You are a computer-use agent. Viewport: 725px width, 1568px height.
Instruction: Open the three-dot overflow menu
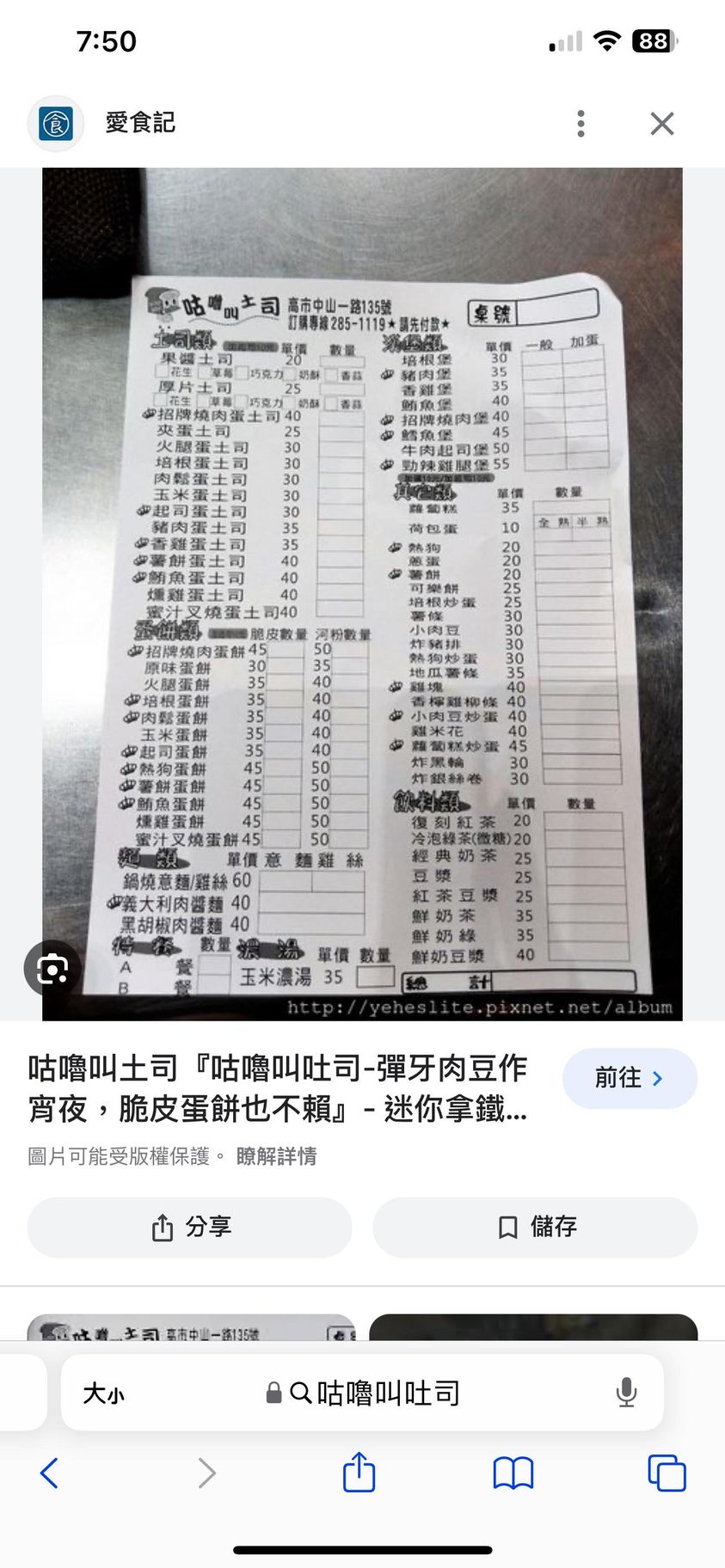coord(581,124)
